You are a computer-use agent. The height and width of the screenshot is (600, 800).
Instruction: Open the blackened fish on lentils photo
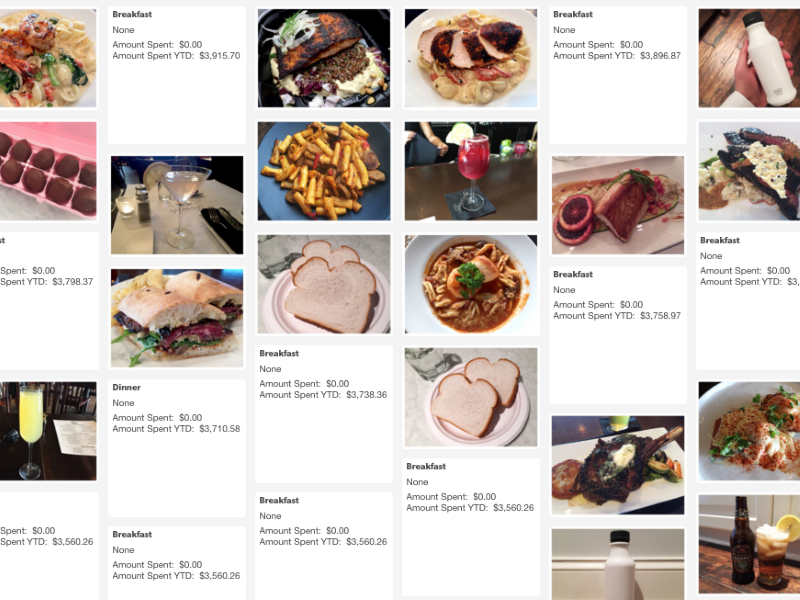(x=323, y=58)
